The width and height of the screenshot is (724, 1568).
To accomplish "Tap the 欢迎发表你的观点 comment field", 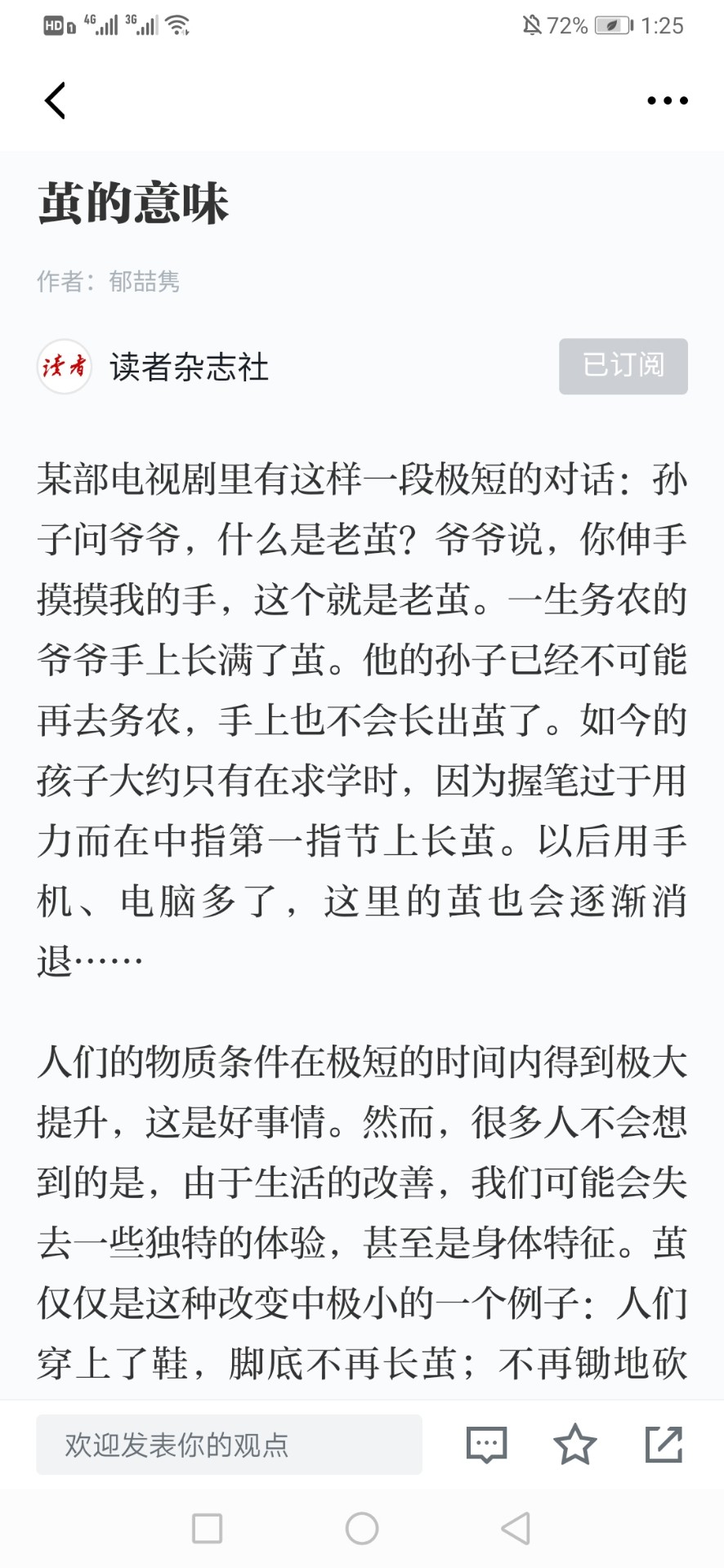I will 229,1445.
